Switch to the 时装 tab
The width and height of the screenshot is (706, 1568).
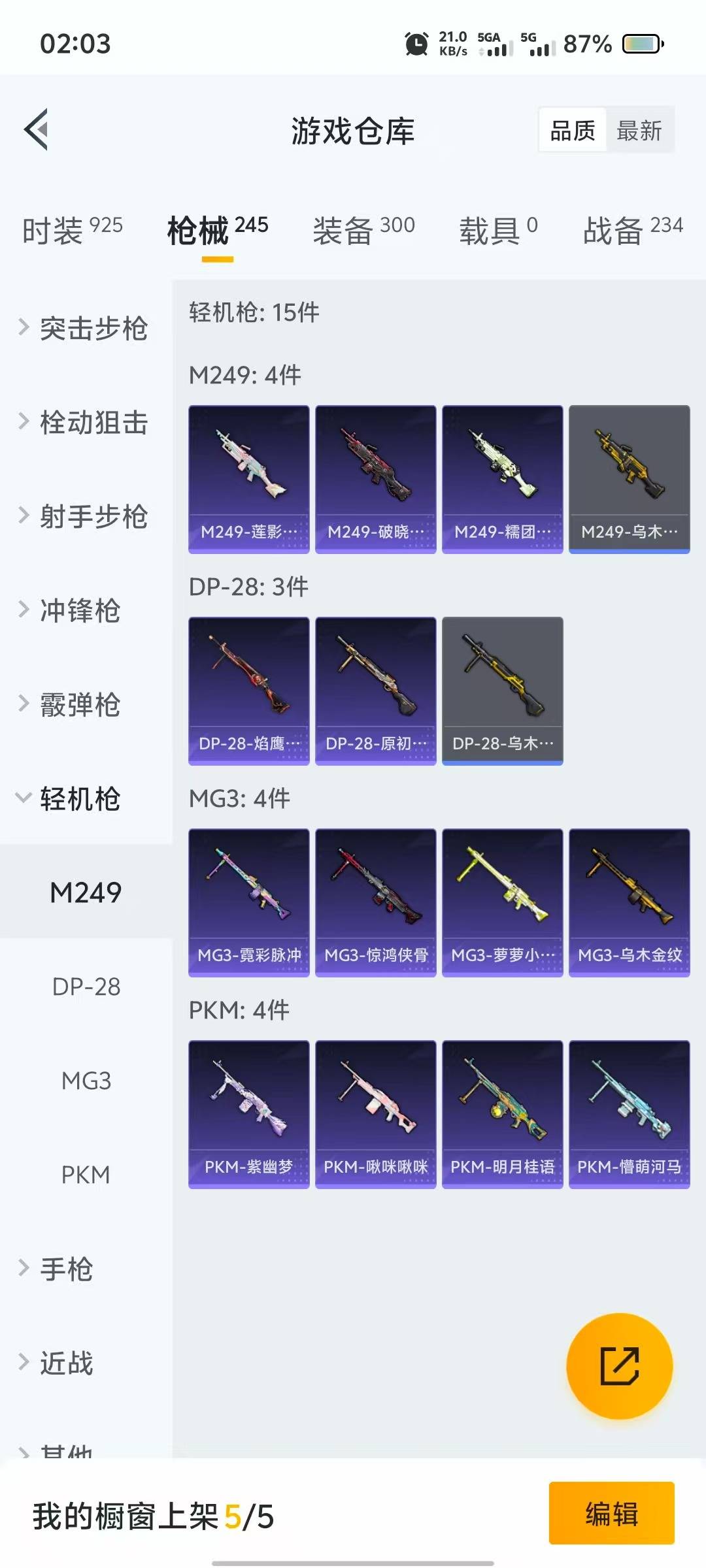pos(72,230)
